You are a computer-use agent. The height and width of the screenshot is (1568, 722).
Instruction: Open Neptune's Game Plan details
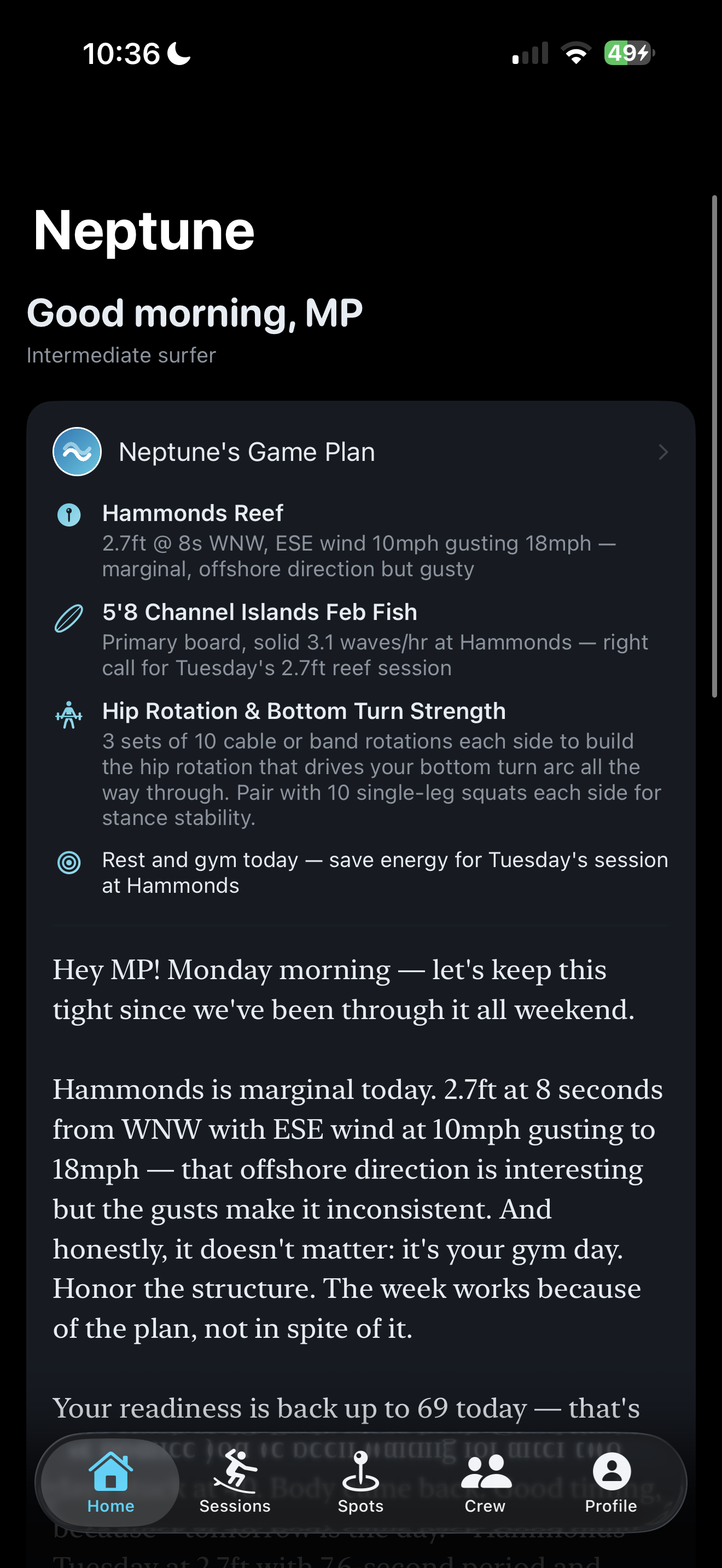click(x=360, y=452)
